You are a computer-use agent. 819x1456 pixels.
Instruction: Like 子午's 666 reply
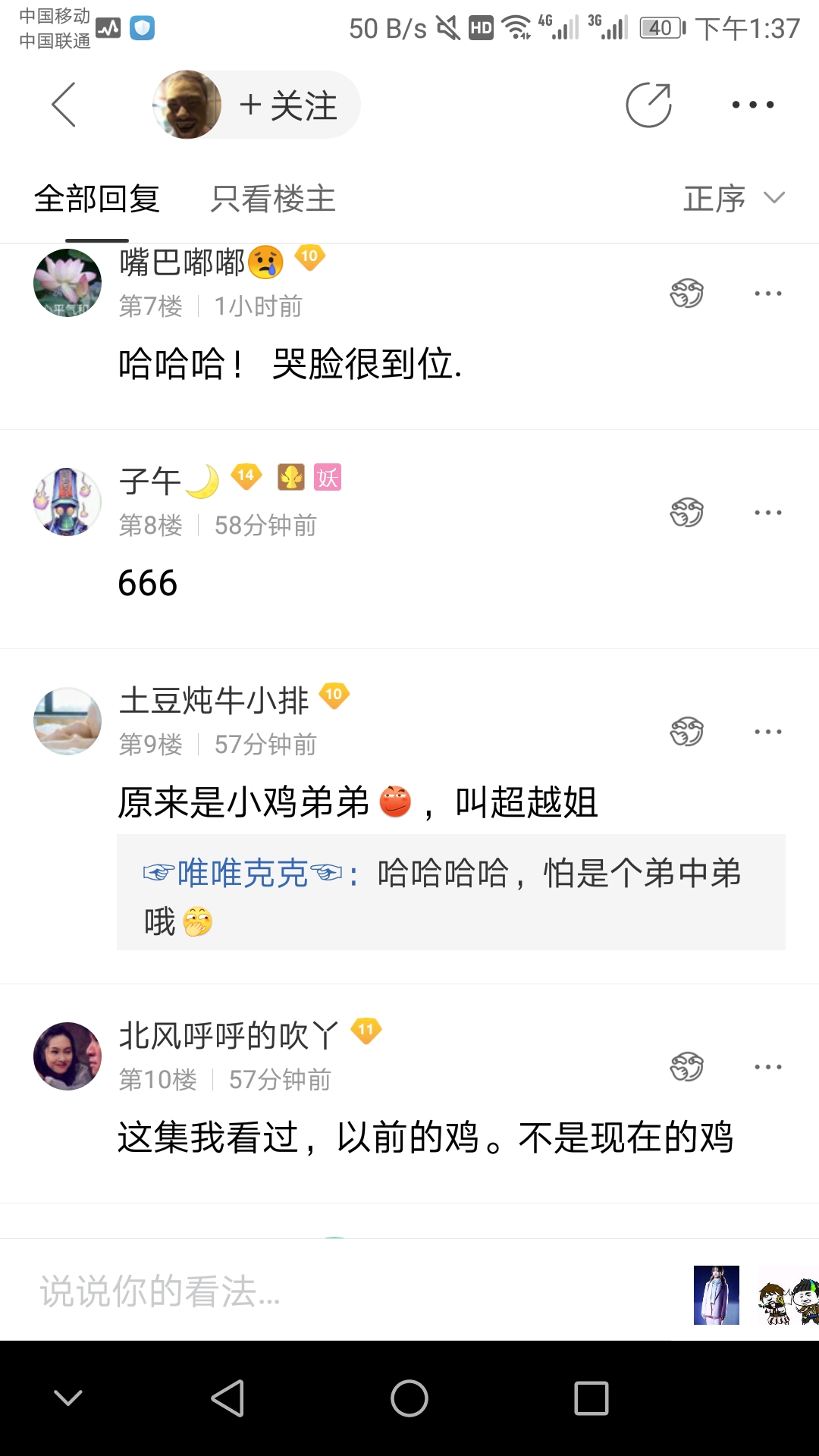pos(686,513)
